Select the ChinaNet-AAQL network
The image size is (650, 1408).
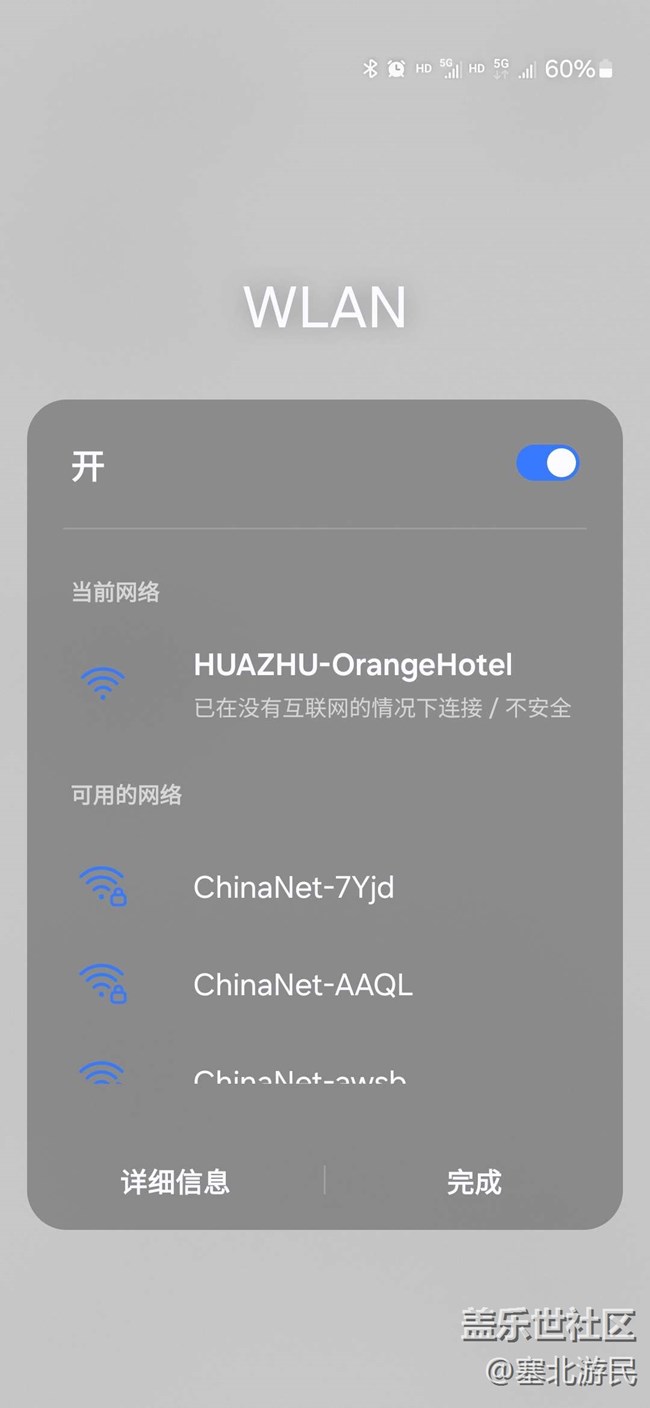pos(303,985)
